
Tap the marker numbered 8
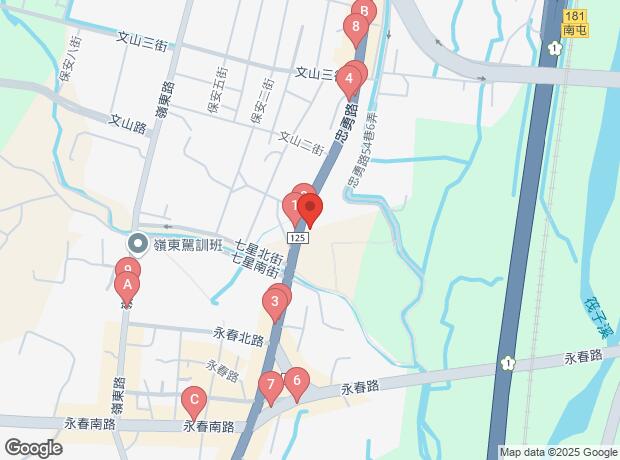pyautogui.click(x=355, y=27)
